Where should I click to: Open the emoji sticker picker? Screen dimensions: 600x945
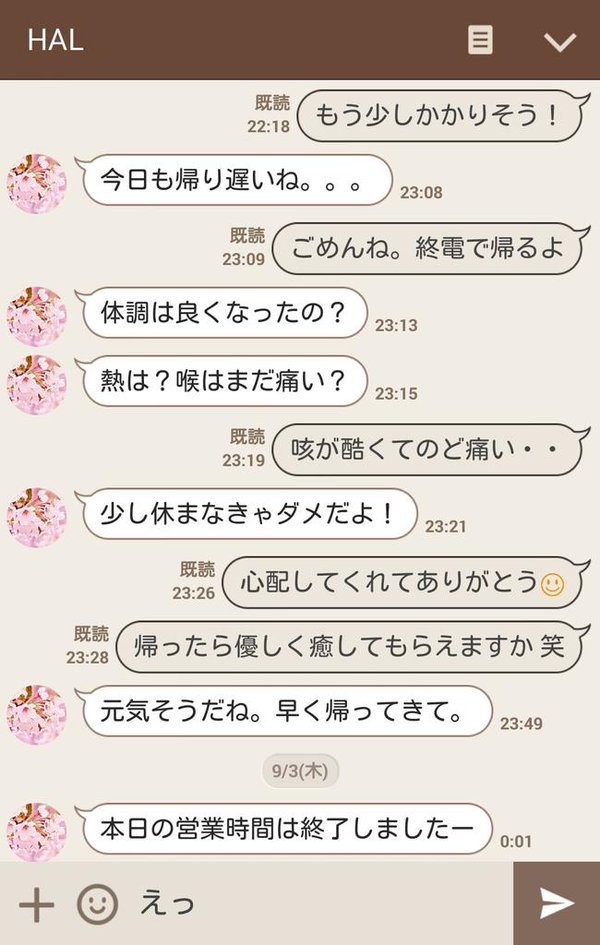tap(97, 905)
